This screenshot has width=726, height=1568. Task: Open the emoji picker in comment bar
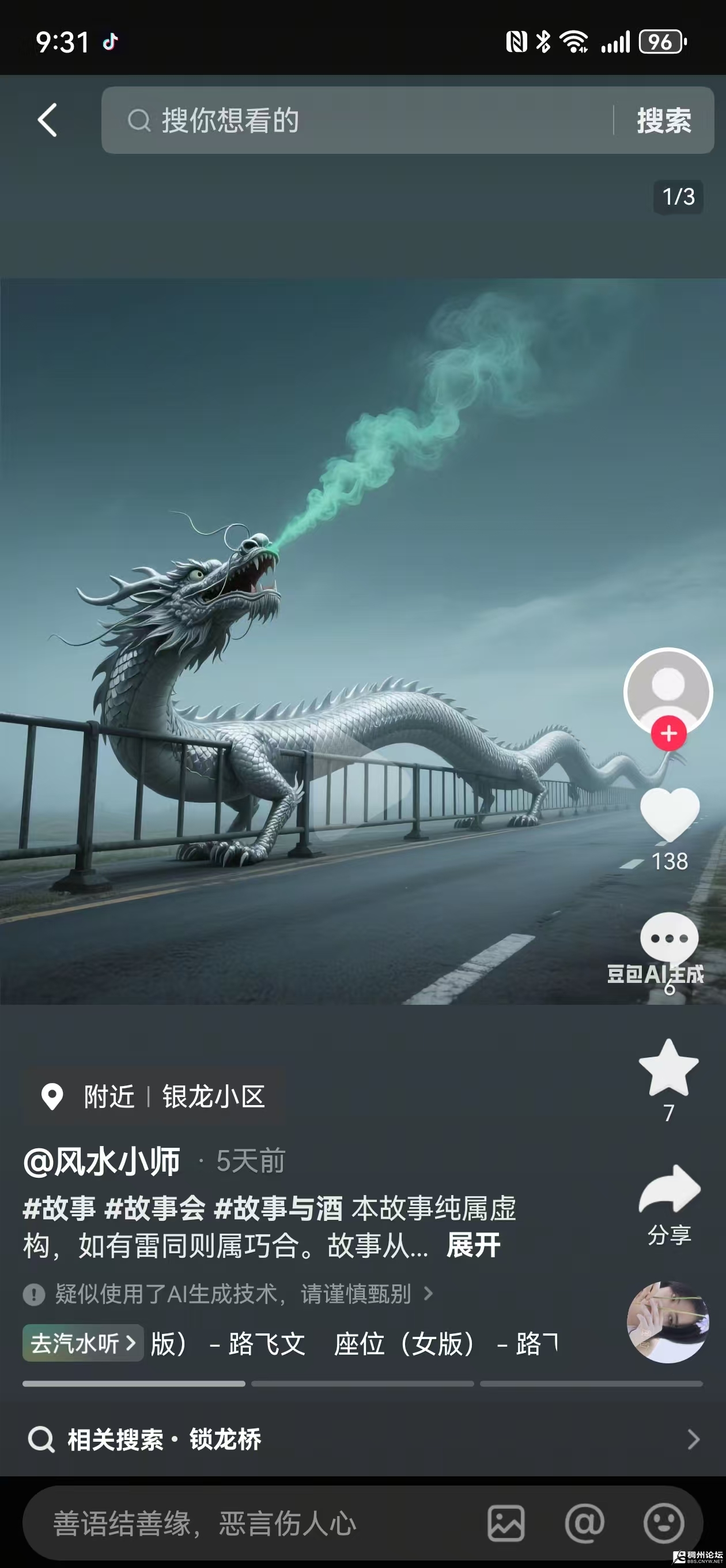(663, 1523)
